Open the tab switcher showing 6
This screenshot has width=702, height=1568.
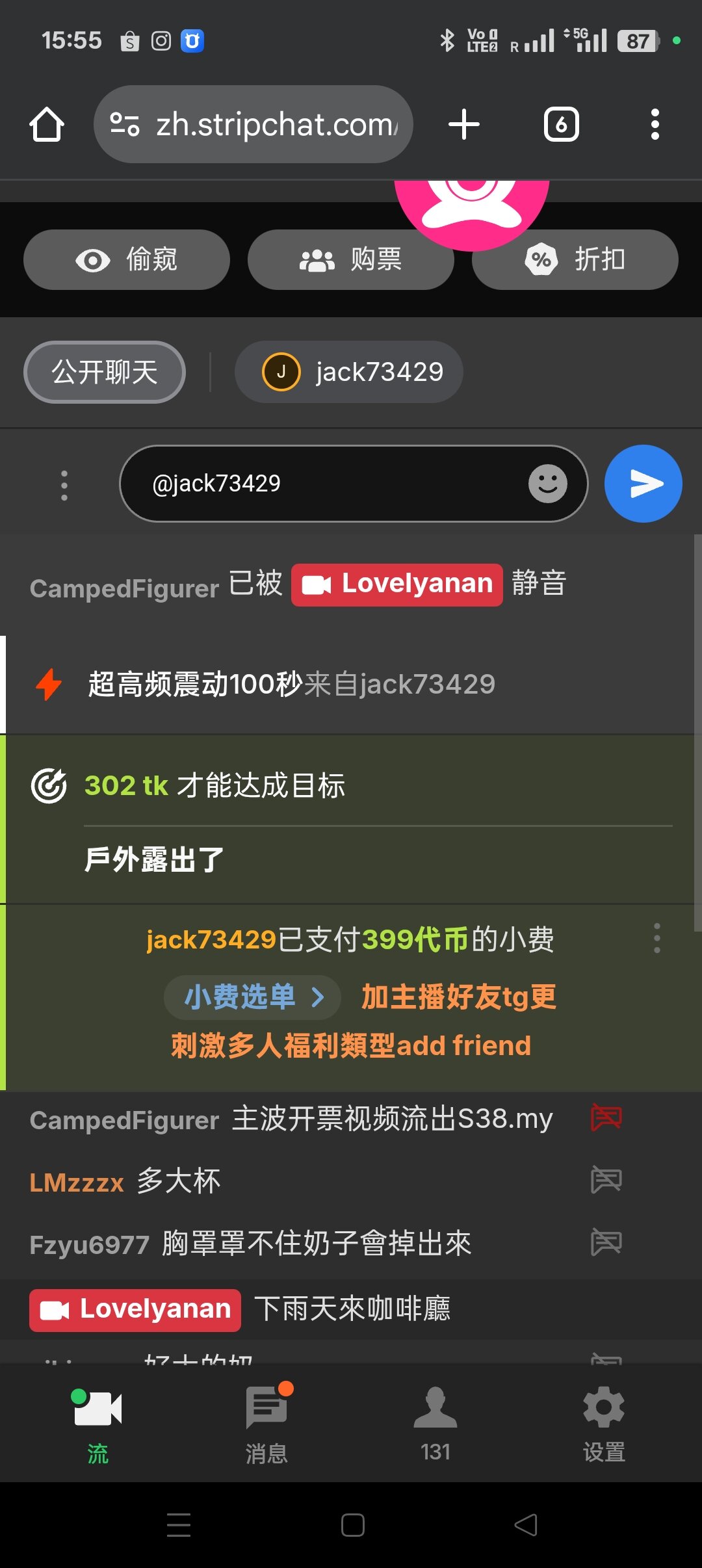561,124
